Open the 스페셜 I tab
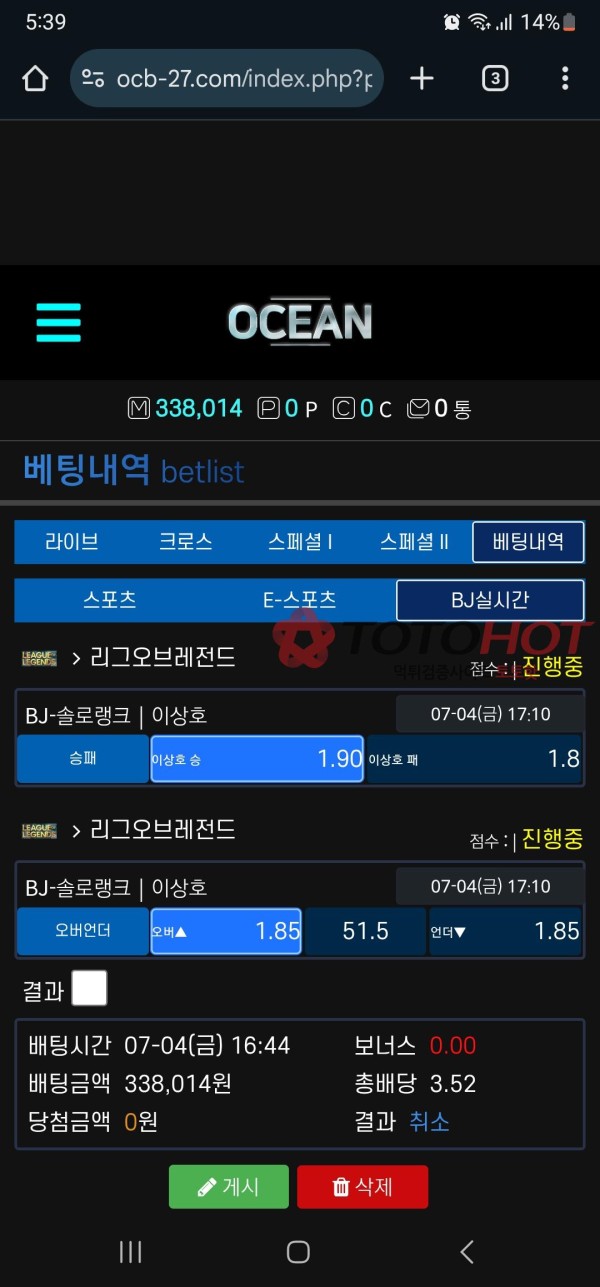Screen dimensions: 600x1287 pyautogui.click(x=300, y=542)
